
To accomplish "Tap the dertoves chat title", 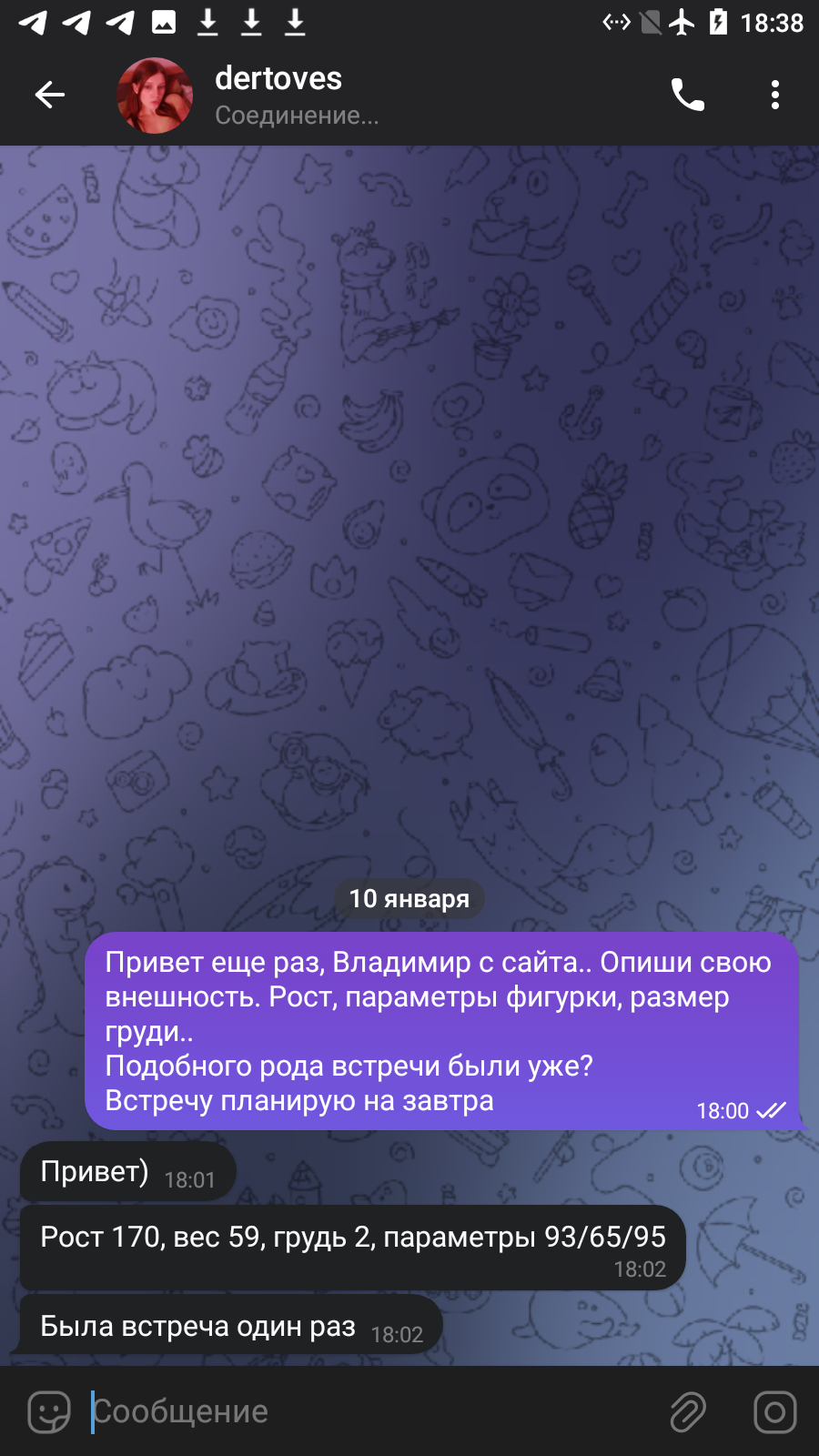I will click(x=278, y=78).
